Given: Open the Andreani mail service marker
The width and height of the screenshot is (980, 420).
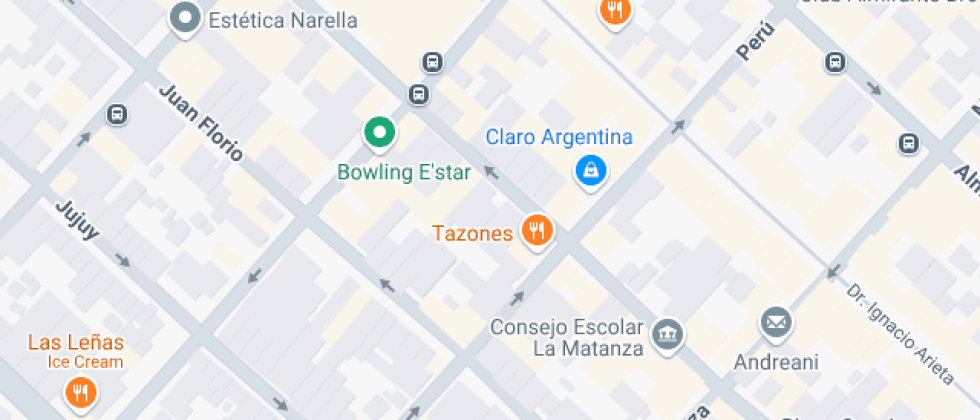Looking at the screenshot, I should (x=776, y=323).
